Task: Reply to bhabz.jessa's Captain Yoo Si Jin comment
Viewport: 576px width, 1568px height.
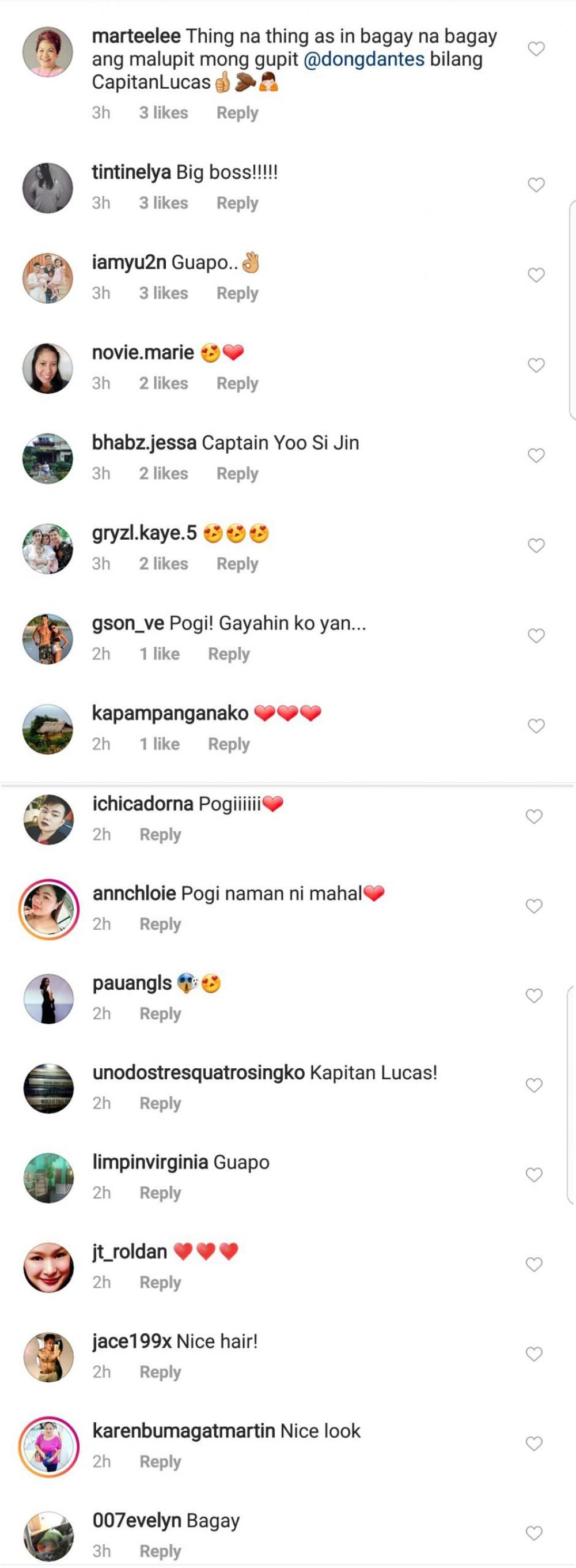Action: (237, 473)
